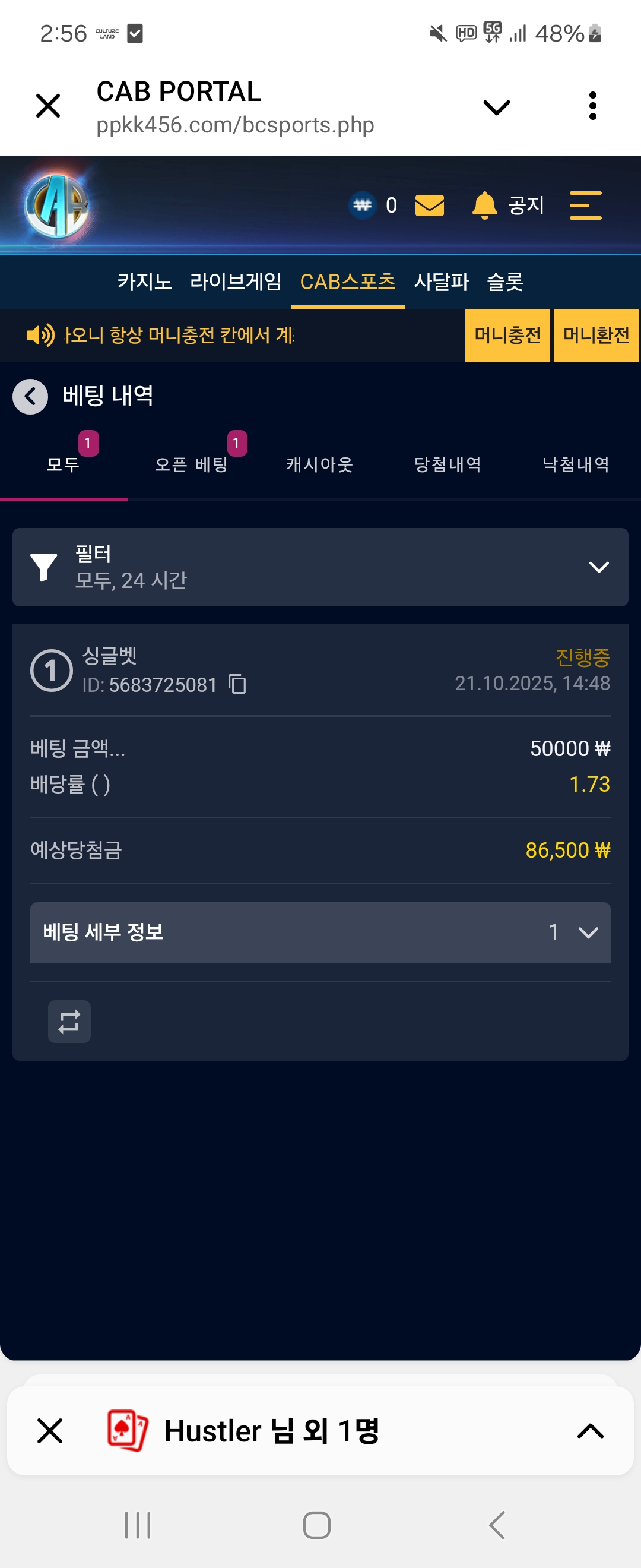Switch to the 라이브게임 section

(236, 282)
